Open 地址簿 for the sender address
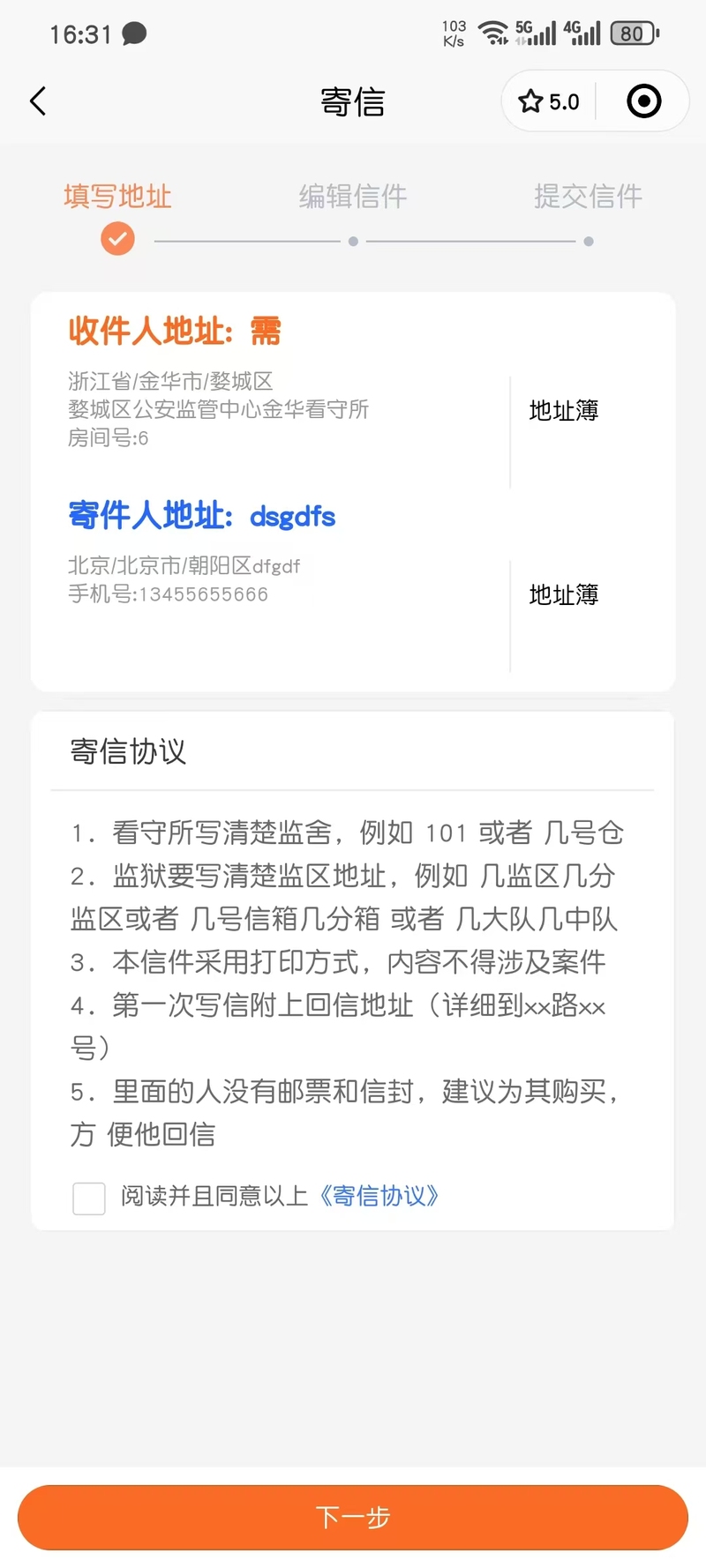 click(x=564, y=595)
